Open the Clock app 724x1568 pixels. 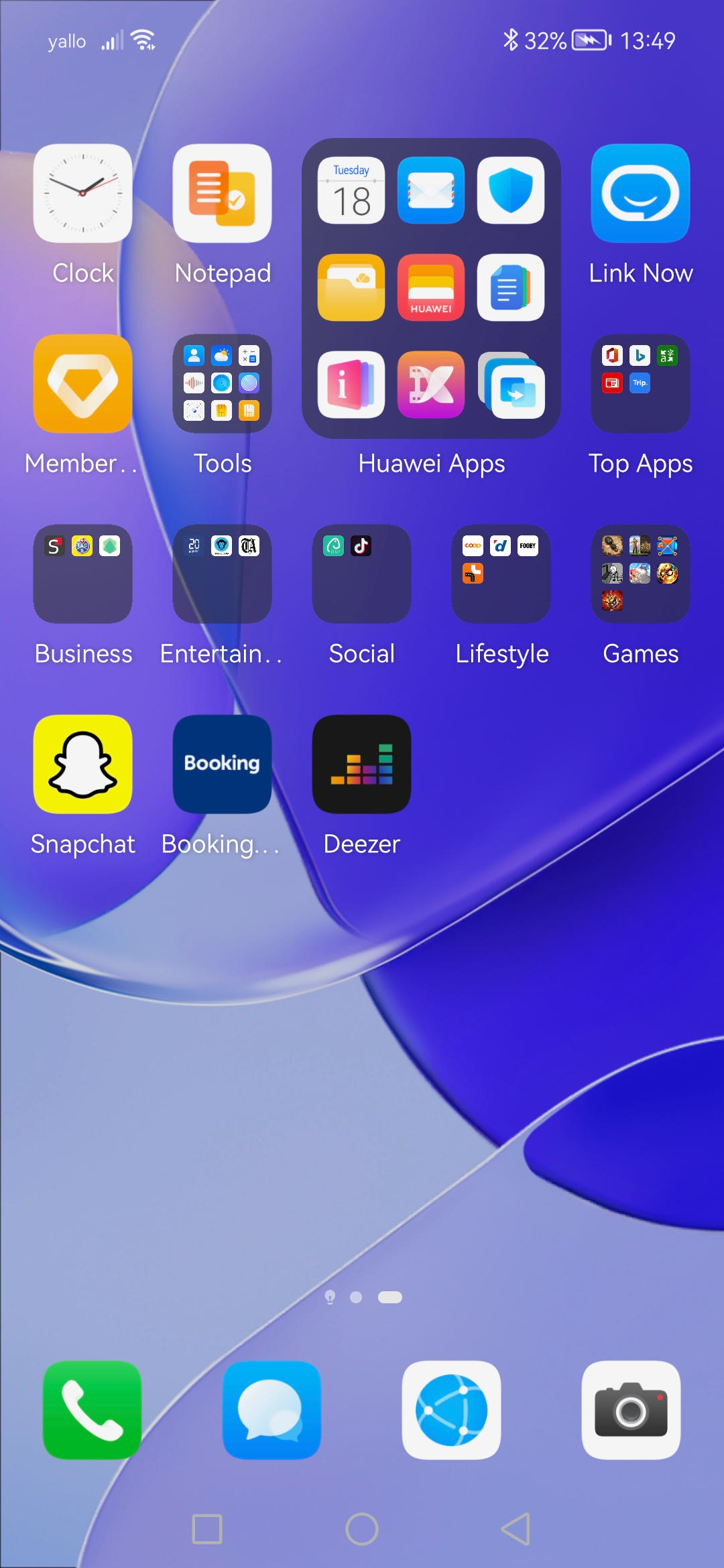click(x=82, y=192)
